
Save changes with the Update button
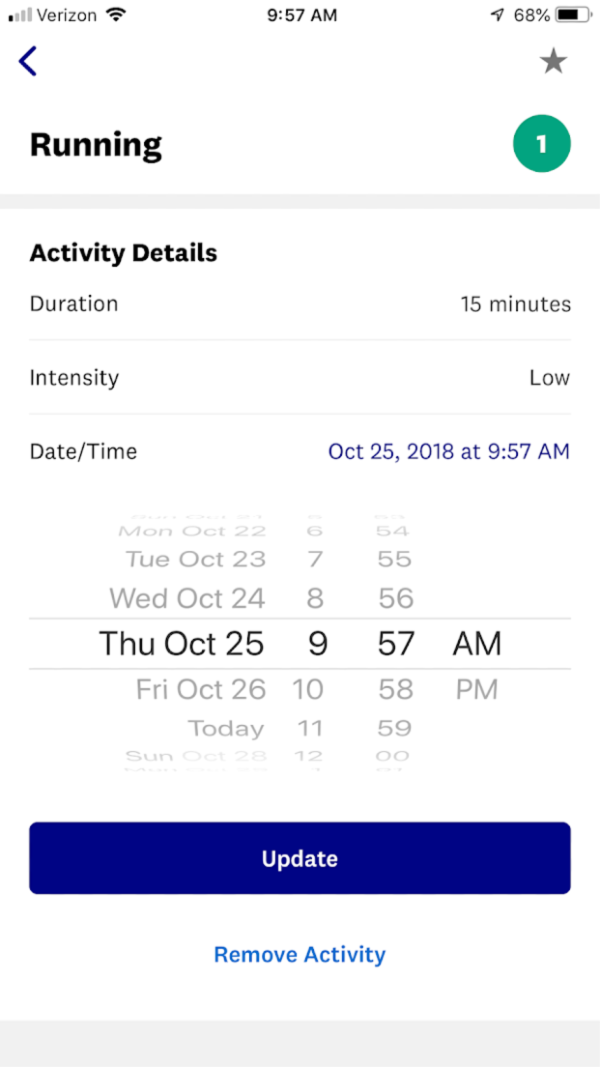point(300,858)
